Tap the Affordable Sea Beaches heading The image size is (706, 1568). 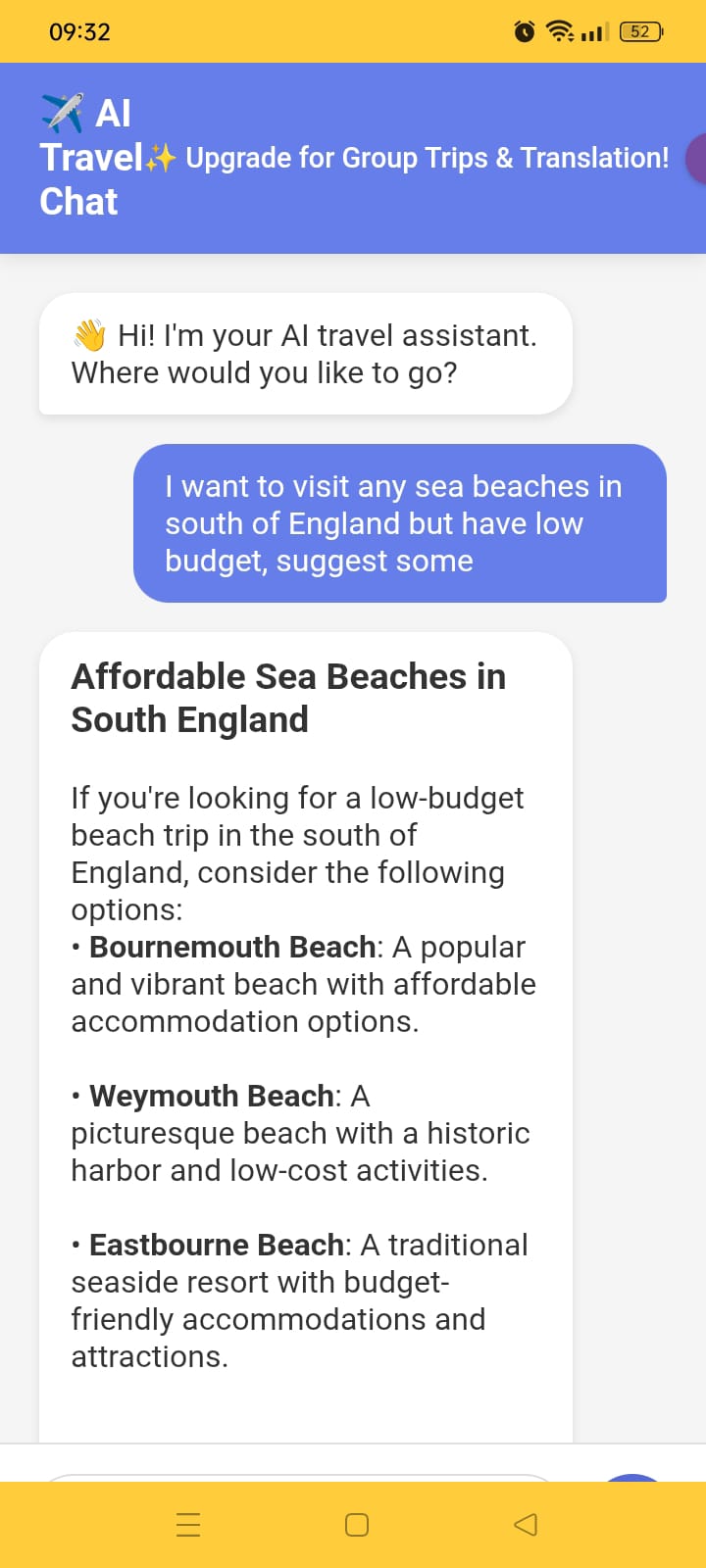[x=288, y=697]
